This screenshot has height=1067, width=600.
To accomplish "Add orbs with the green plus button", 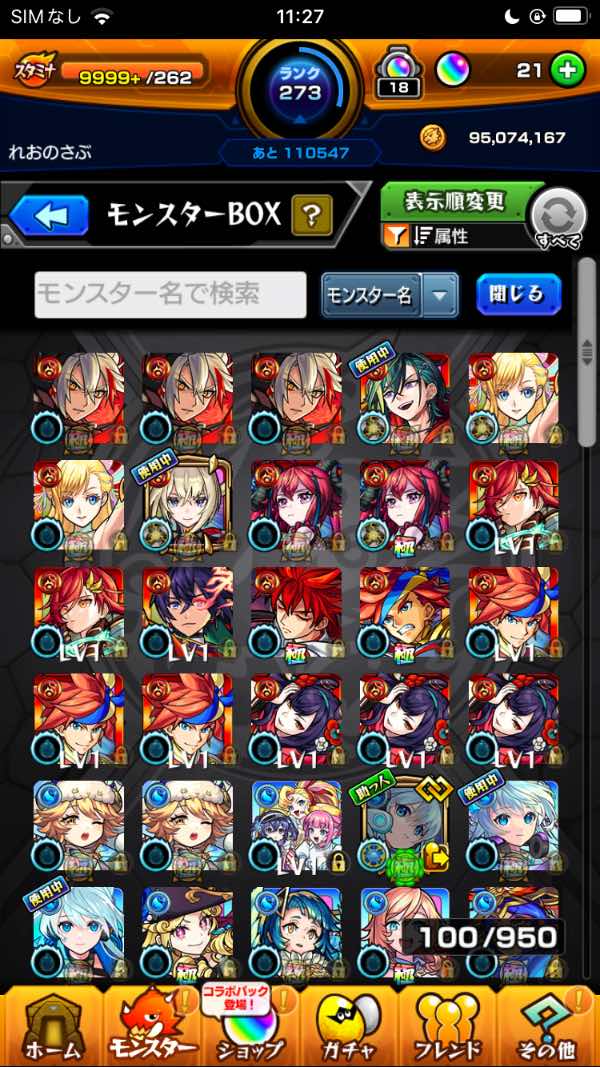I will coord(567,71).
